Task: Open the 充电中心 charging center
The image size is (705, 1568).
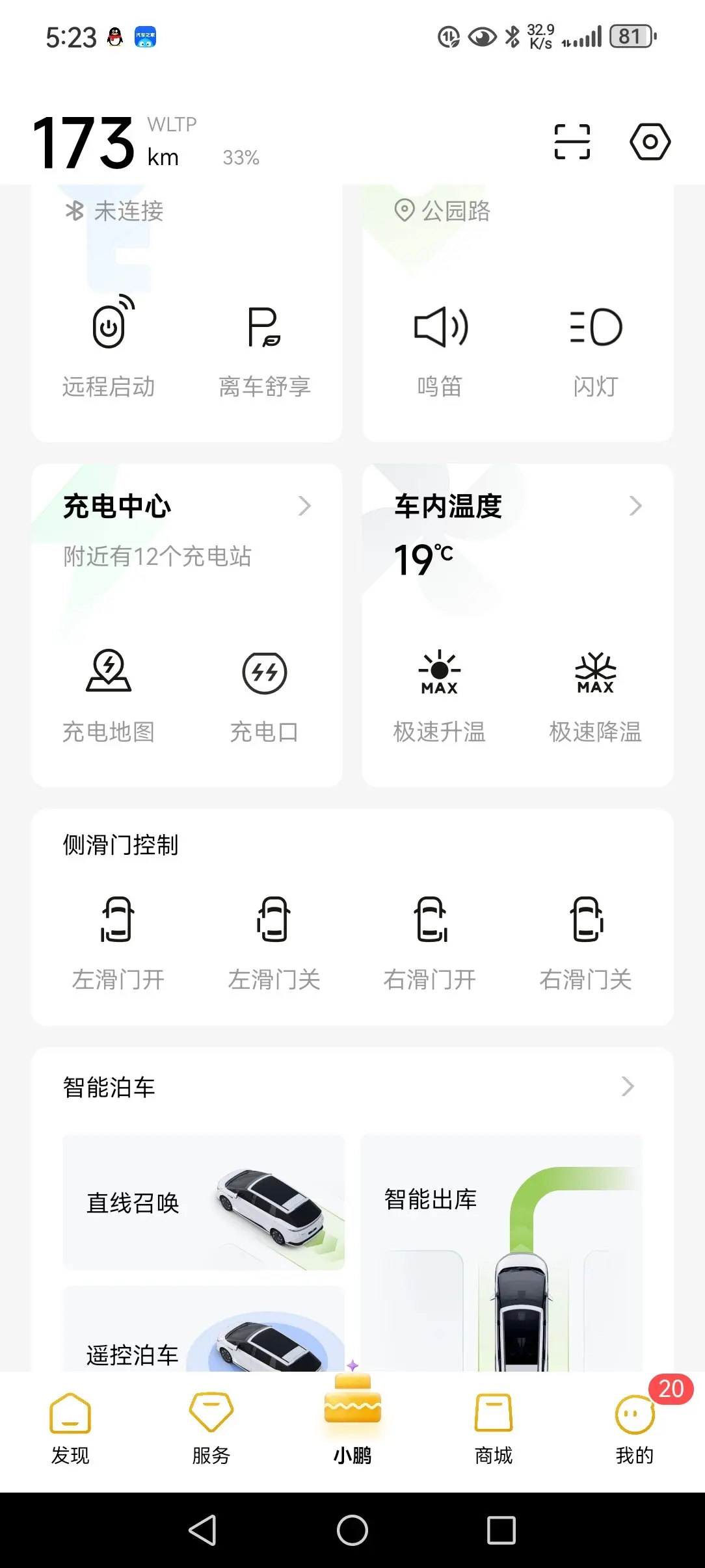Action: pyautogui.click(x=187, y=506)
